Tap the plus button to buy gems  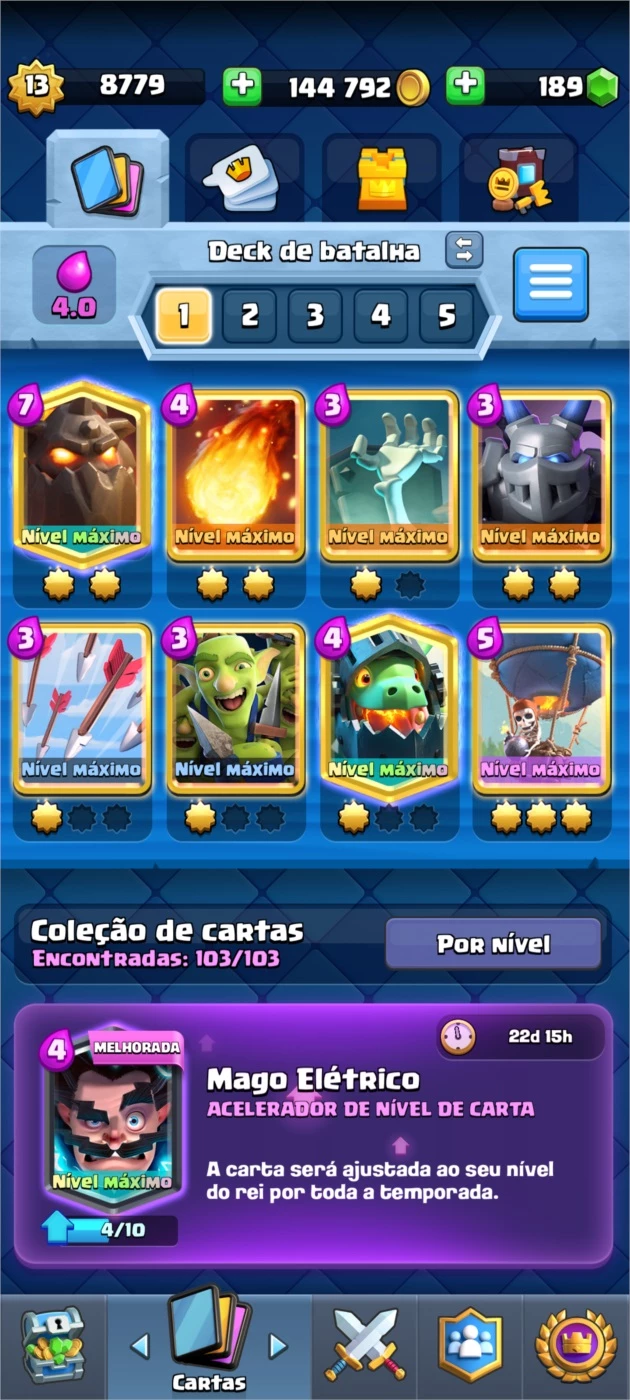pos(465,87)
